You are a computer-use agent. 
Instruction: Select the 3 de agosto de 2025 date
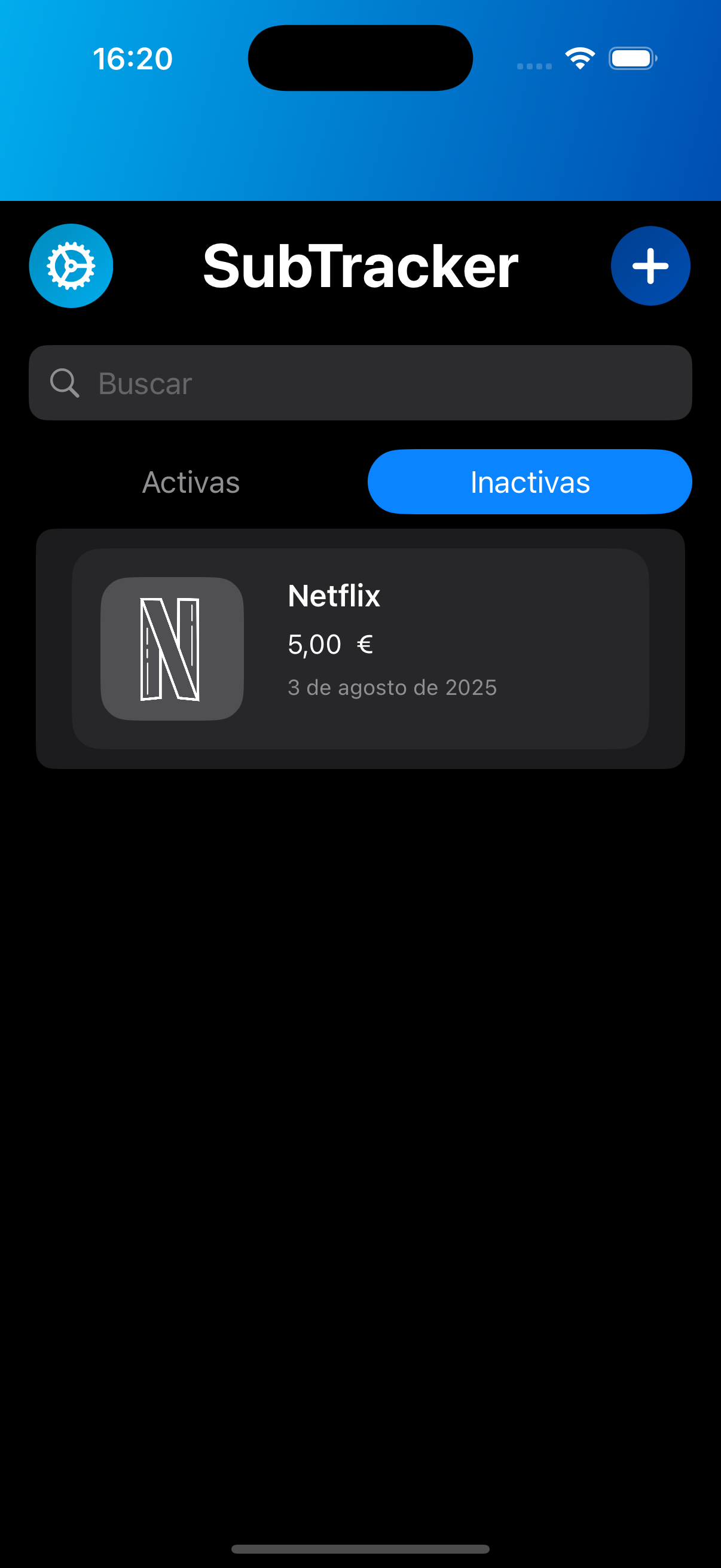click(x=392, y=687)
